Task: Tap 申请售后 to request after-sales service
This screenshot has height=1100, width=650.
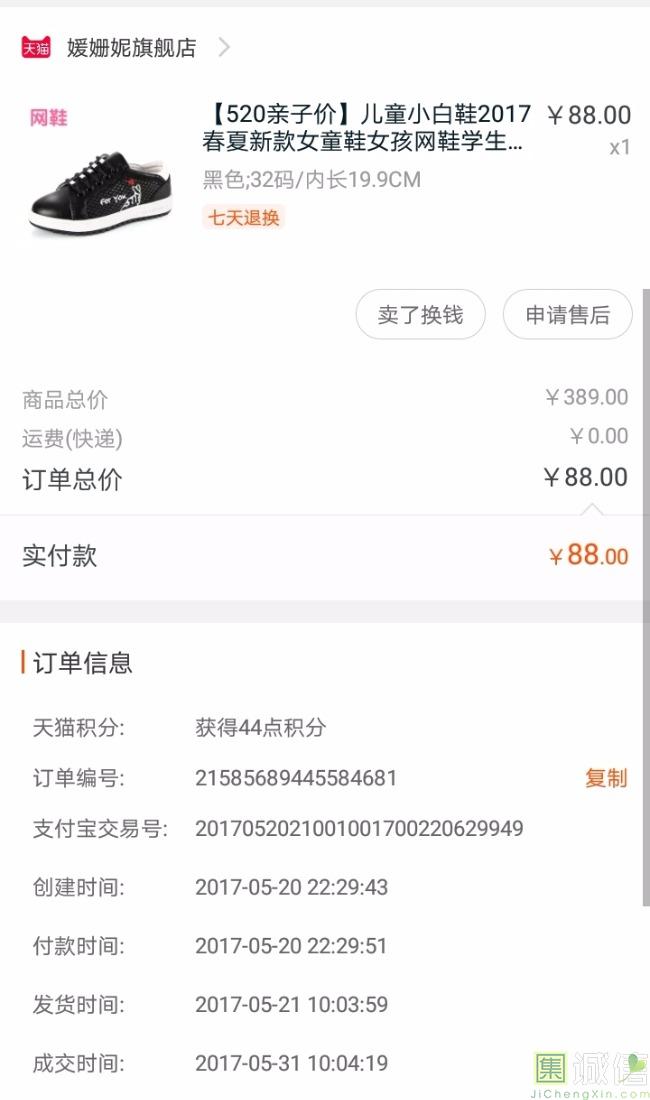Action: click(x=567, y=315)
